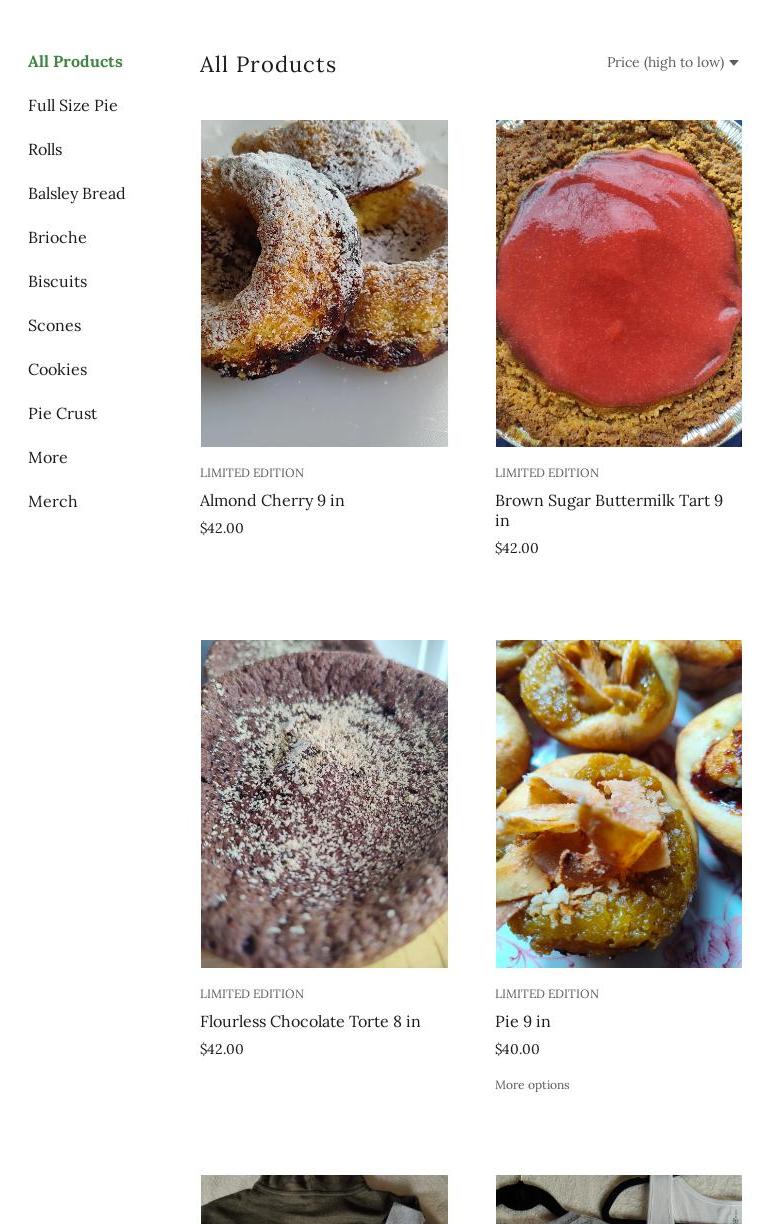The image size is (765, 1224).
Task: Tap More options under Pie 9 in
Action: pos(532,1085)
